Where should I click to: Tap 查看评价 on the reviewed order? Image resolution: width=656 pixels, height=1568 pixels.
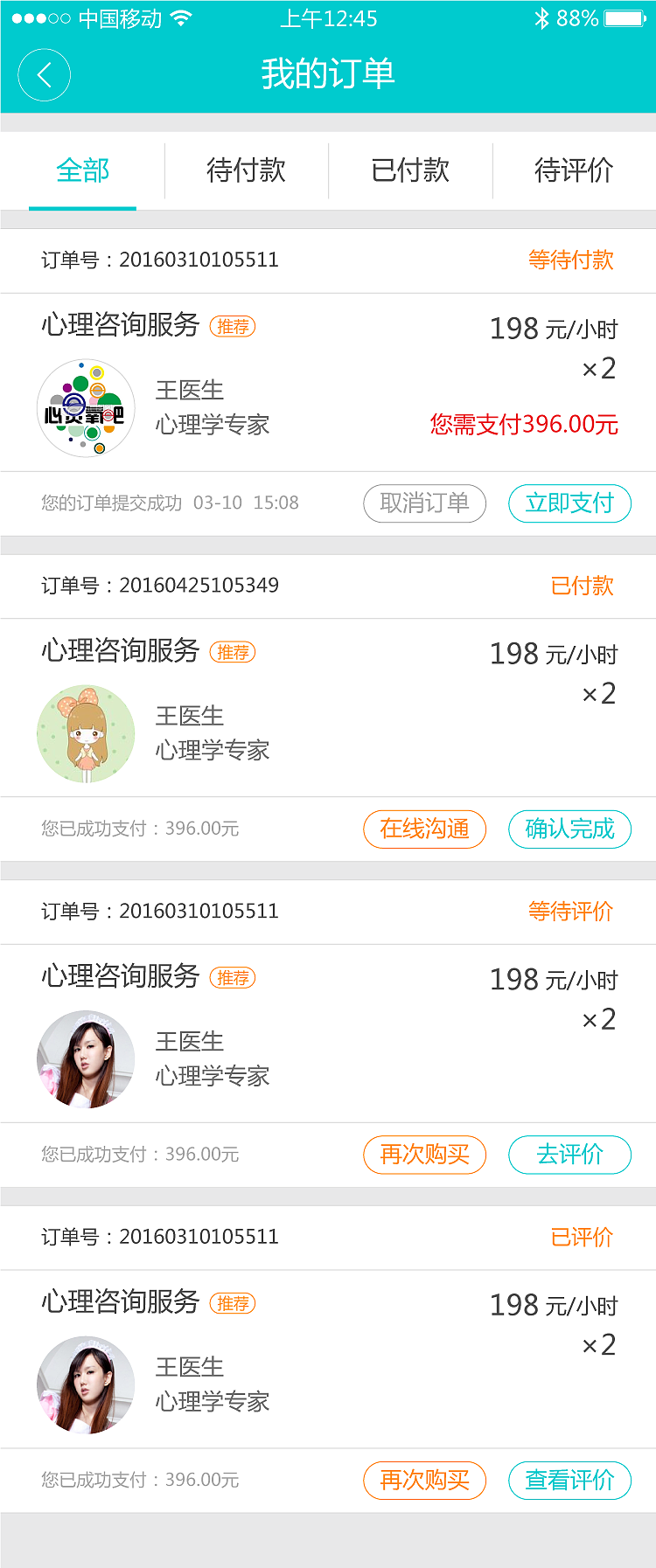coord(569,1481)
